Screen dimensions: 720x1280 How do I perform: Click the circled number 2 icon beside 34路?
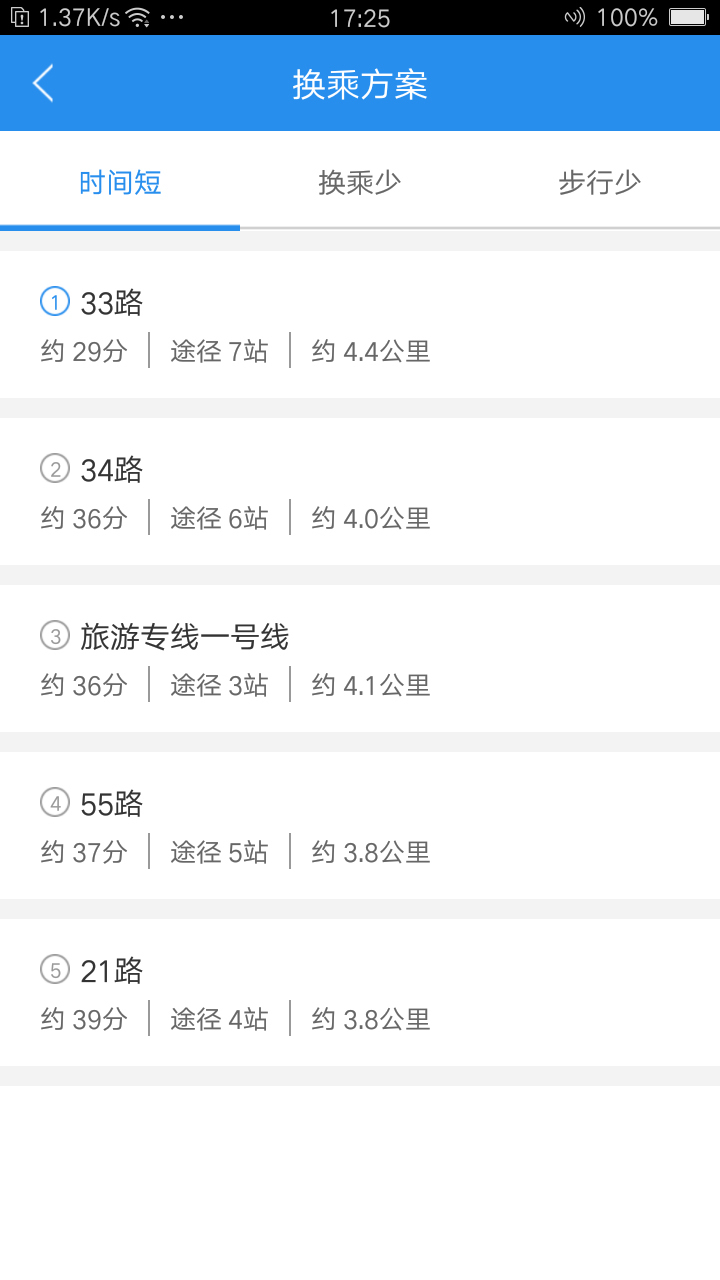click(x=54, y=468)
